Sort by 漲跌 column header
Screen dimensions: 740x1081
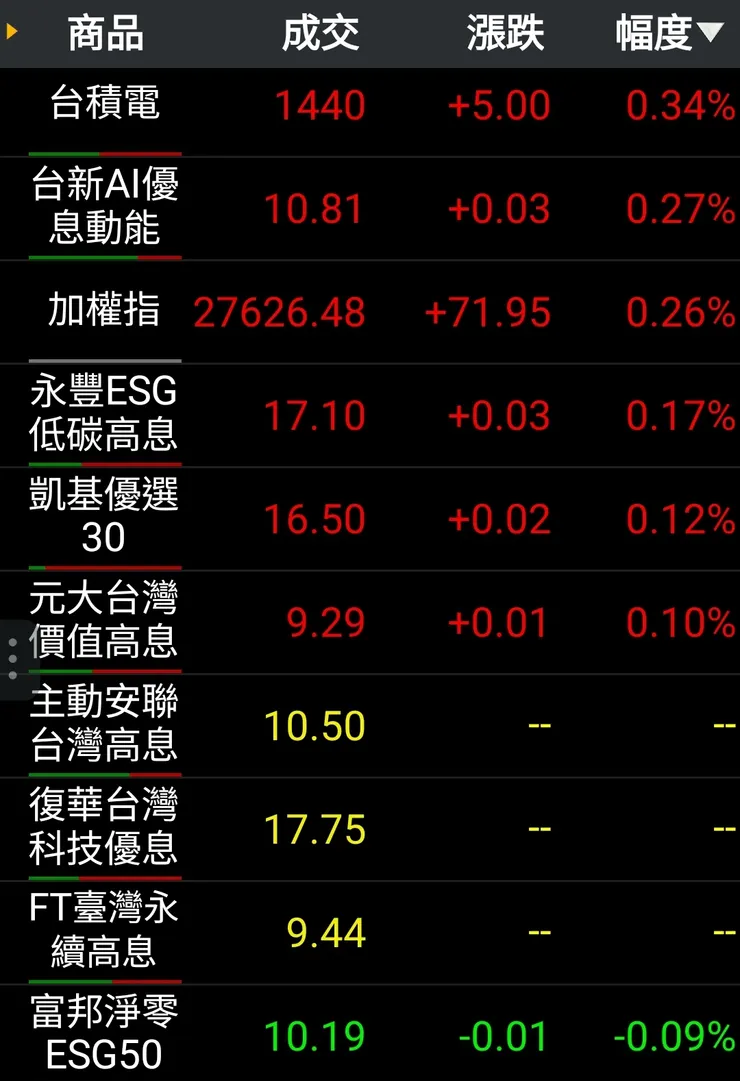(505, 34)
